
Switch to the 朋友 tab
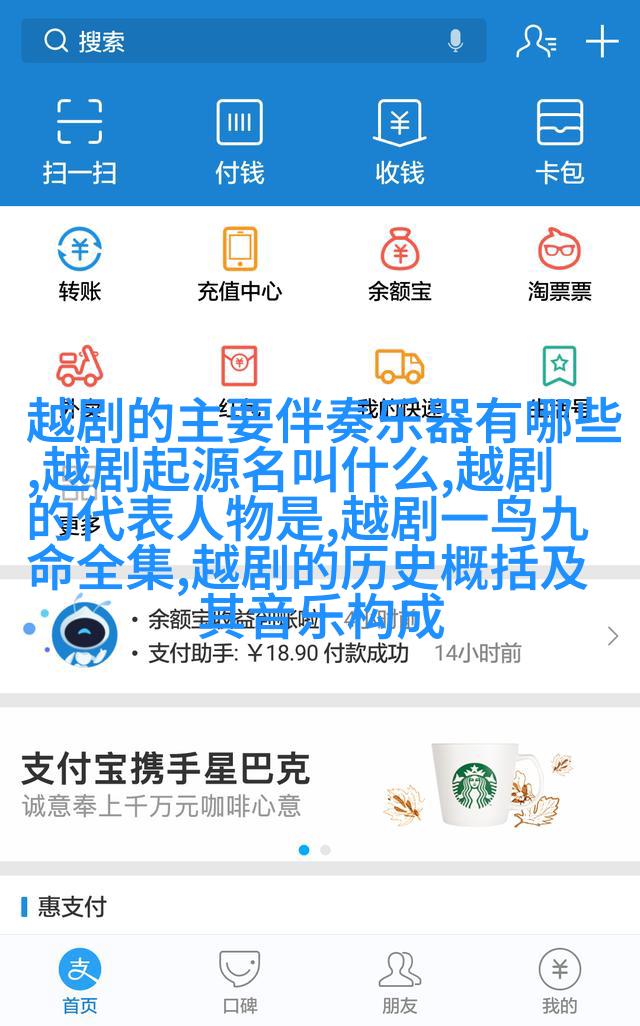(400, 982)
